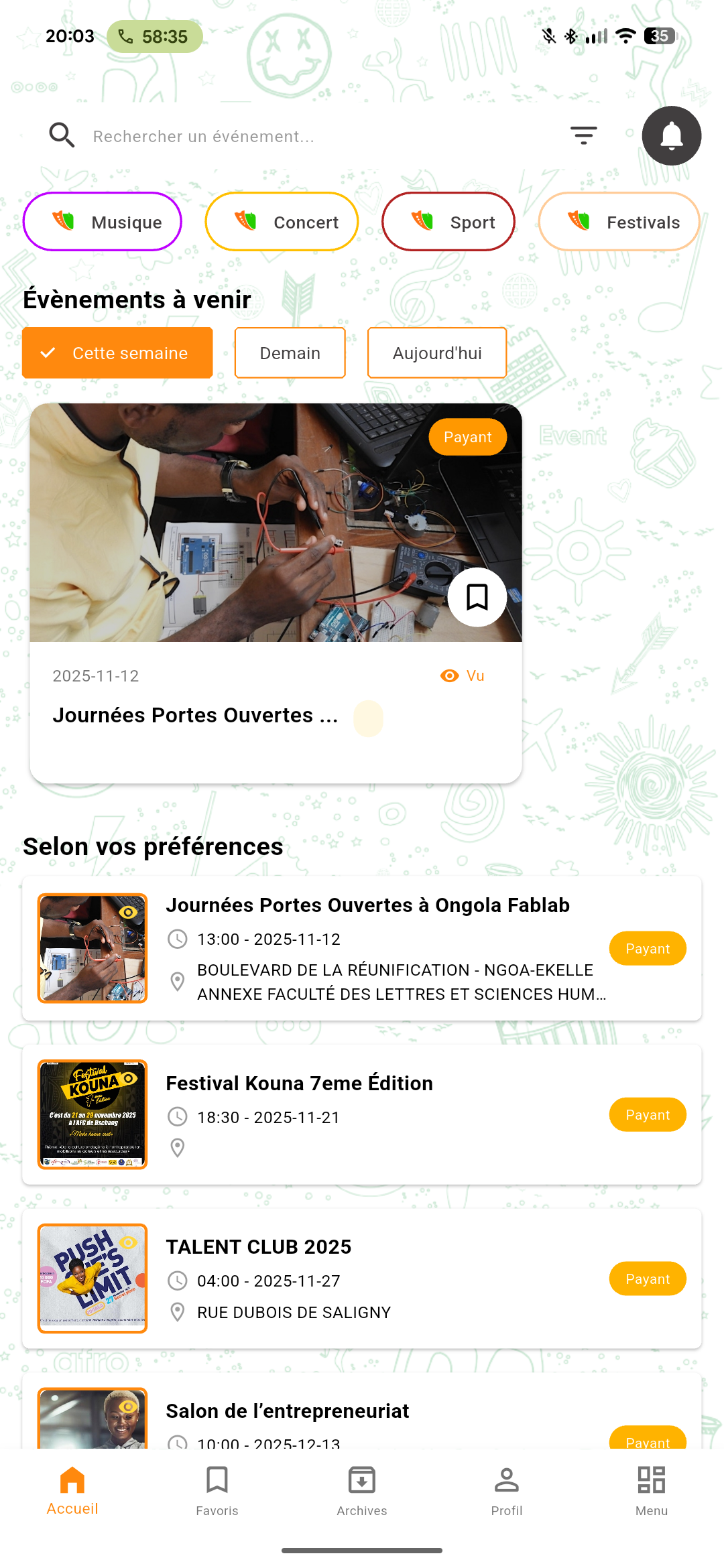This screenshot has height=1568, width=724.
Task: Toggle the Musique category filter
Action: 102,222
